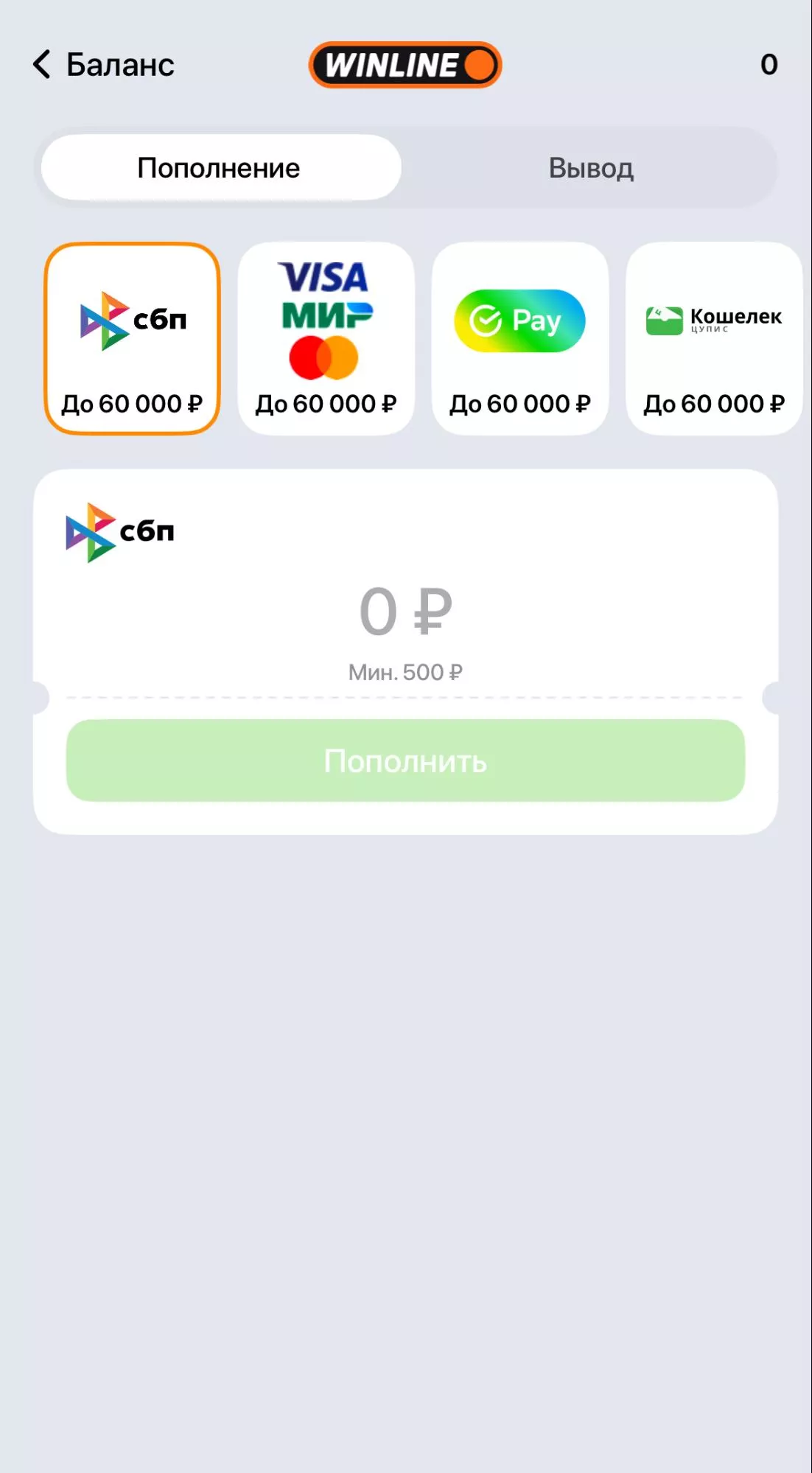This screenshot has width=812, height=1473.
Task: Click the WINLINE logo
Action: coord(406,64)
